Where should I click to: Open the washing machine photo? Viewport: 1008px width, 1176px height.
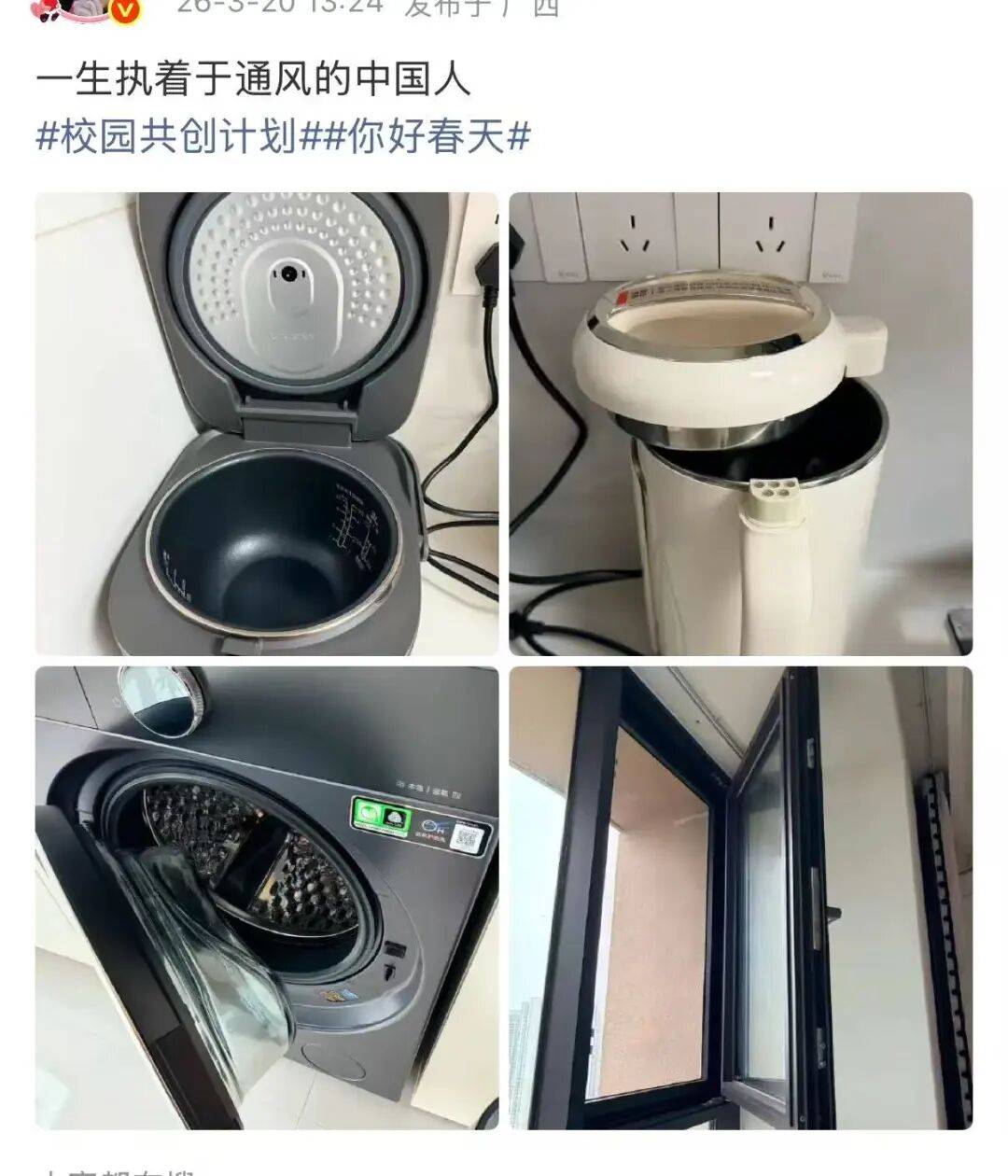pyautogui.click(x=267, y=898)
